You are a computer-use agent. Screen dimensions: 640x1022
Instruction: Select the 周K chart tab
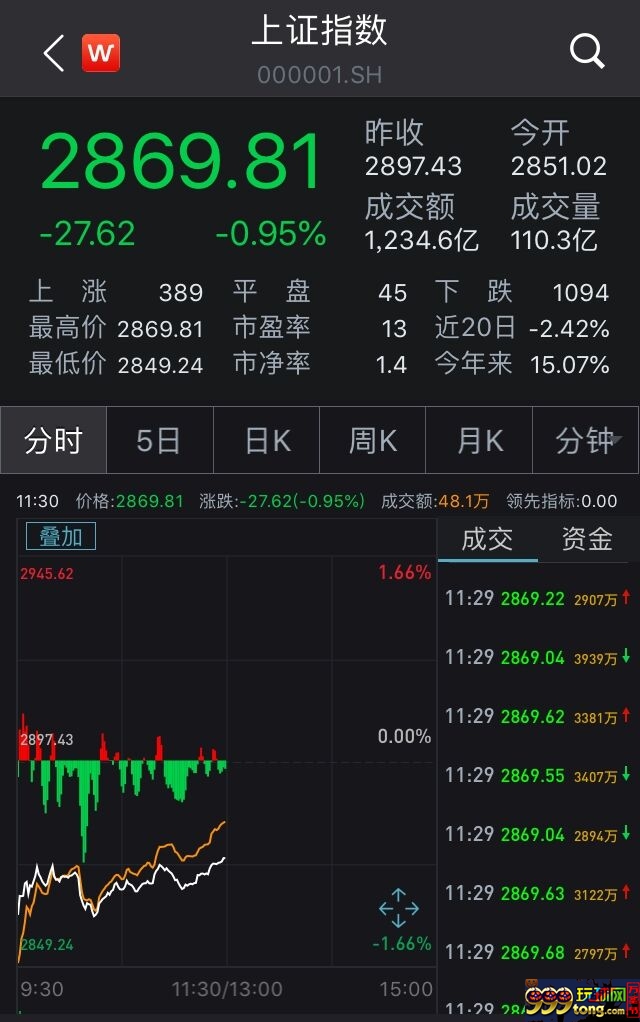click(x=373, y=441)
